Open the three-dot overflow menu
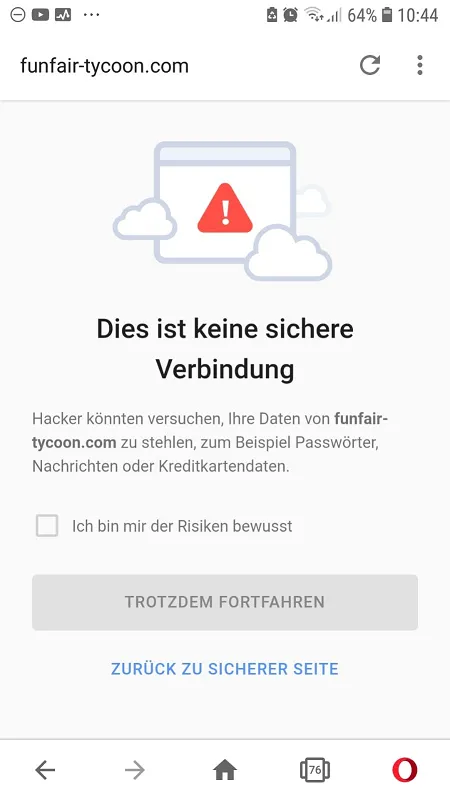The height and width of the screenshot is (800, 450). tap(419, 65)
